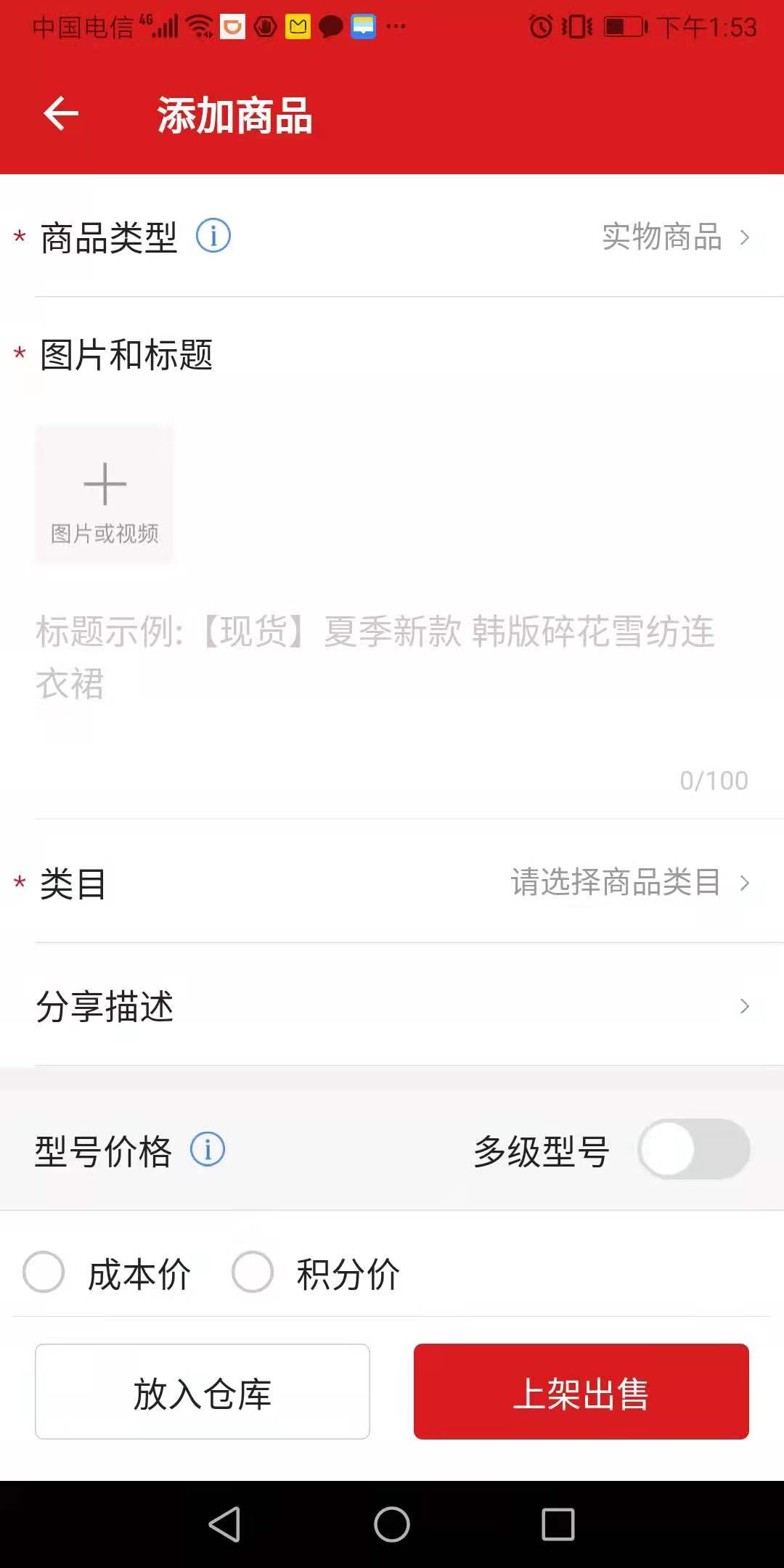784x1568 pixels.
Task: Open 商品类型 row showing 实物商品
Action: (675, 237)
